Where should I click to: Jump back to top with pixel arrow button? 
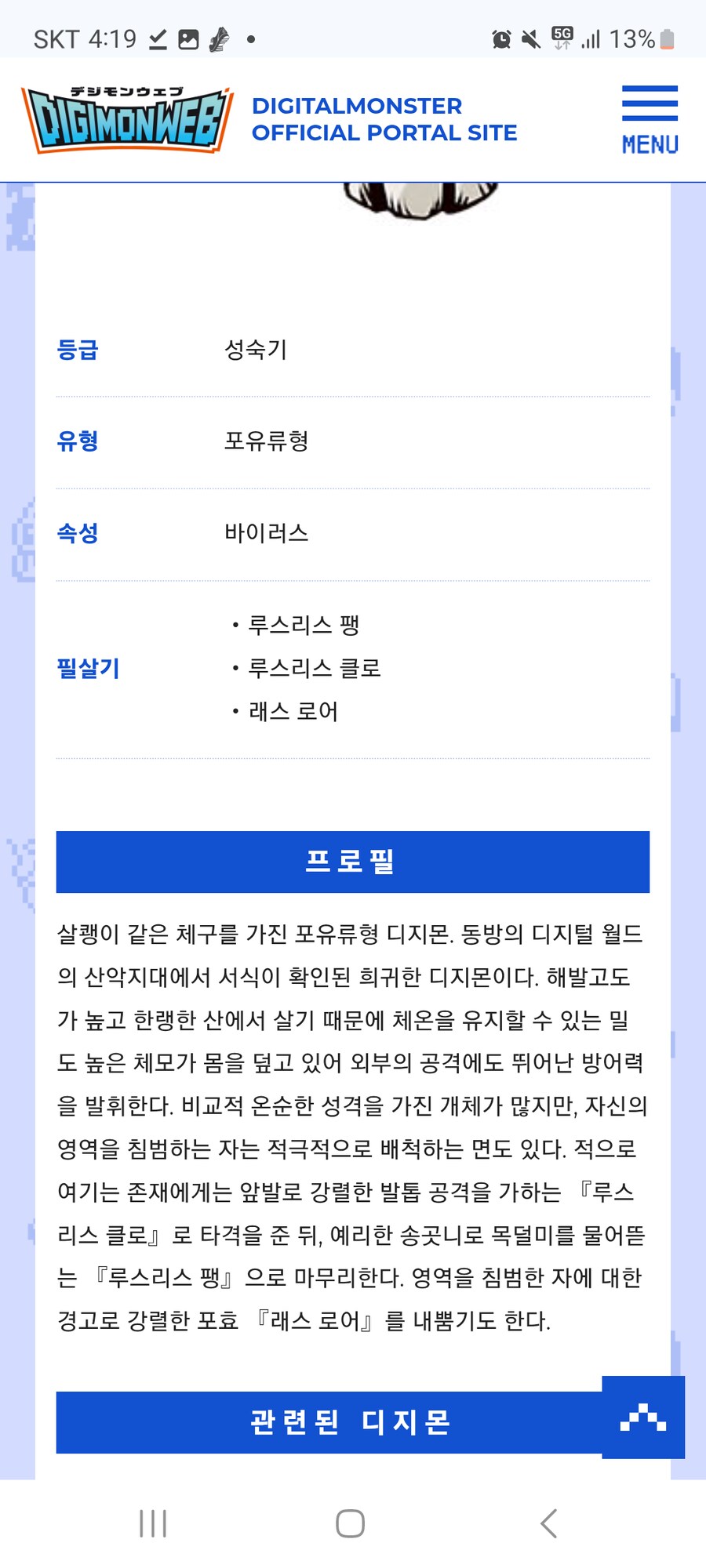[x=643, y=1417]
